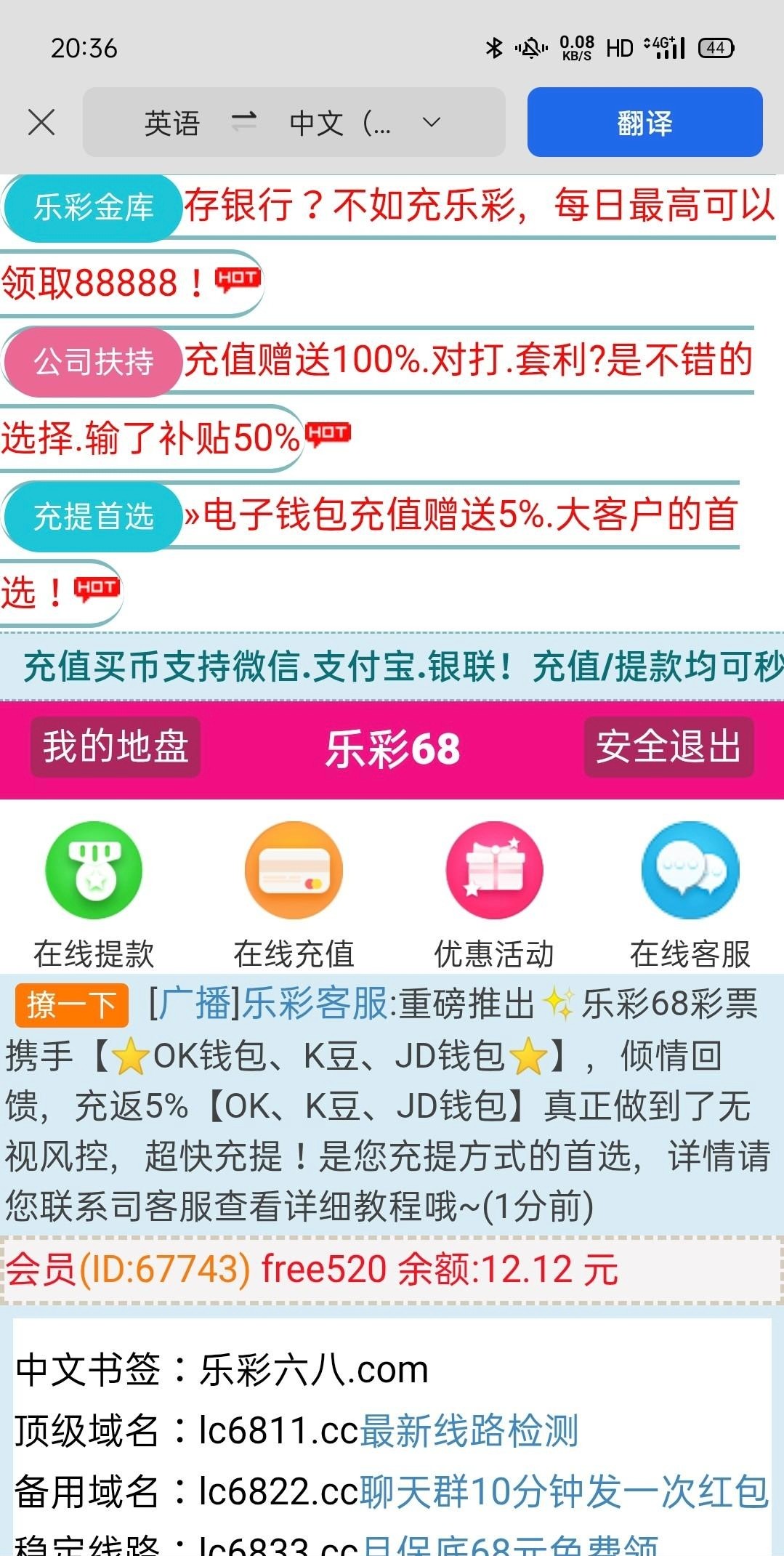View 优惠活动 promotions
The image size is (784, 1556).
coord(494,894)
